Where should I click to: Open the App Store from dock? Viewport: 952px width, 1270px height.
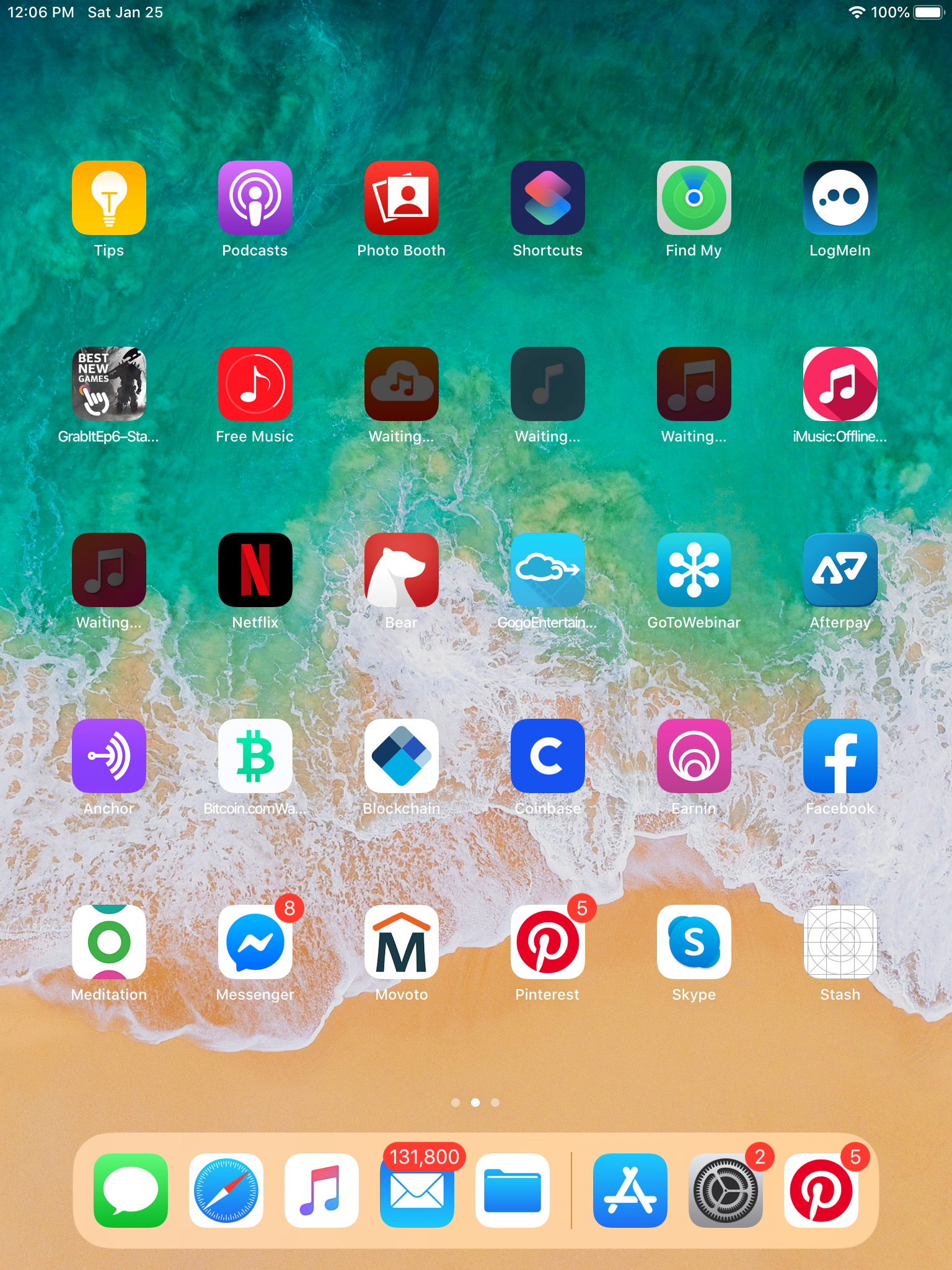630,1191
